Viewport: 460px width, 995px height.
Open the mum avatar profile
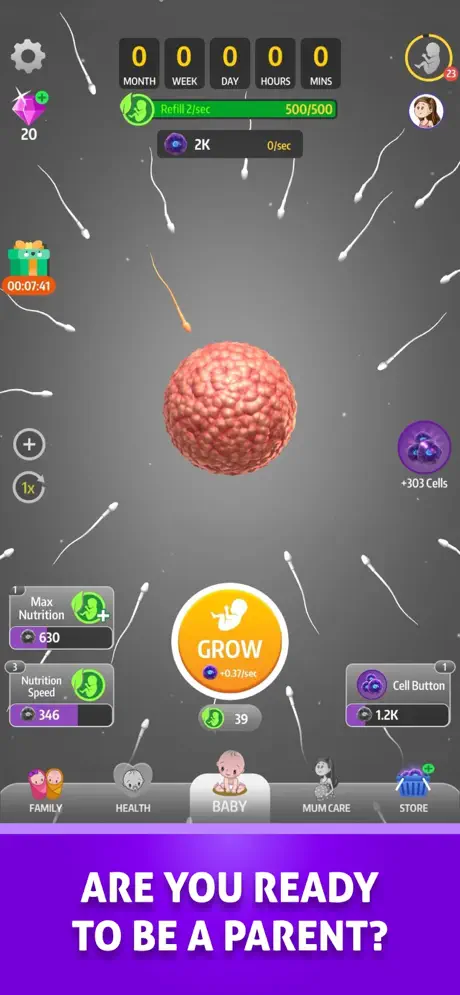point(426,112)
